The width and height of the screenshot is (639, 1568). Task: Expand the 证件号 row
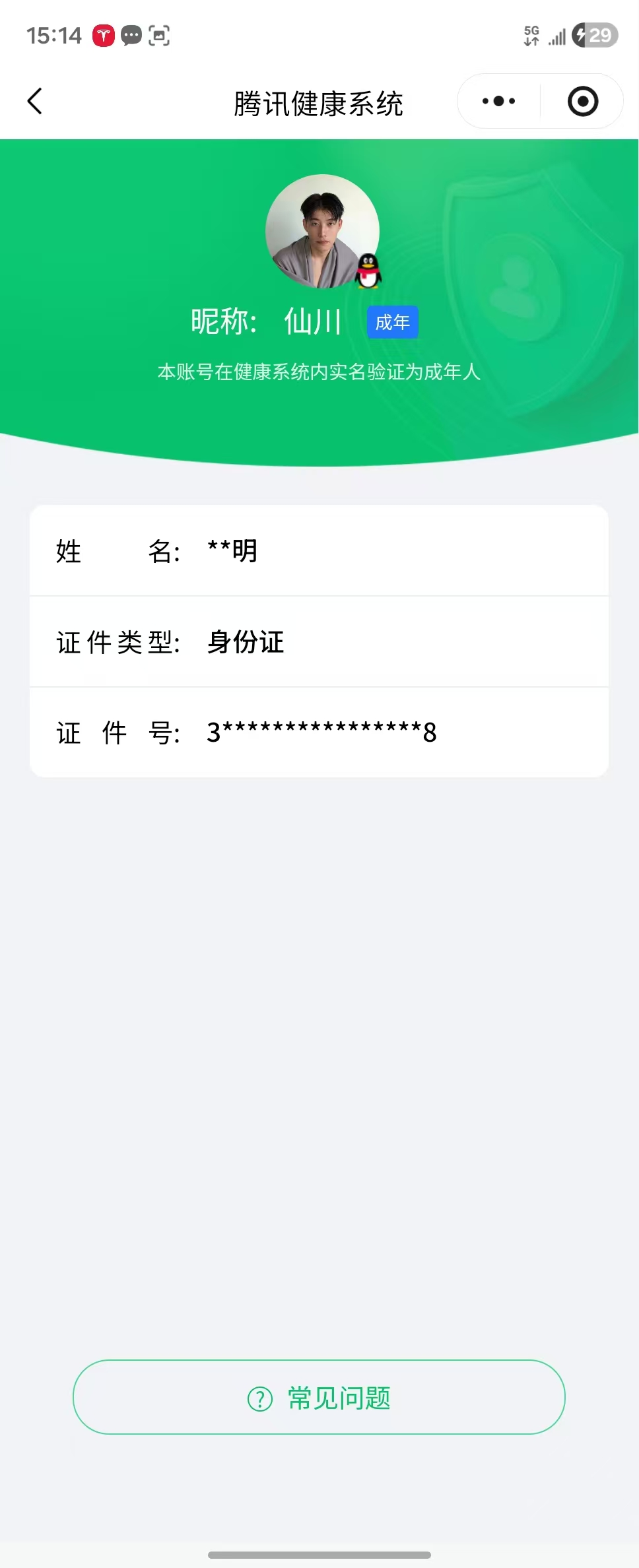point(319,732)
